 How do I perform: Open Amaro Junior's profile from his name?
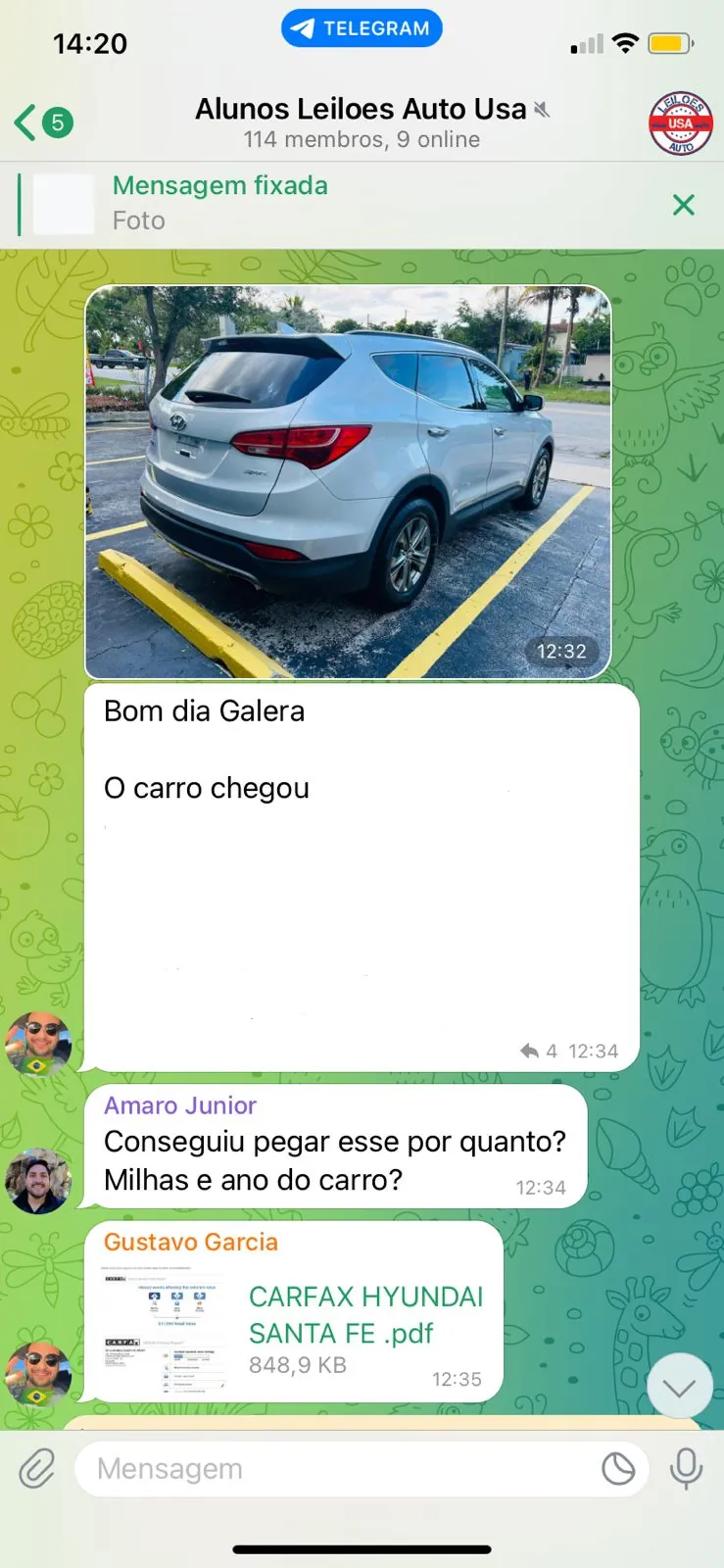pos(180,1105)
